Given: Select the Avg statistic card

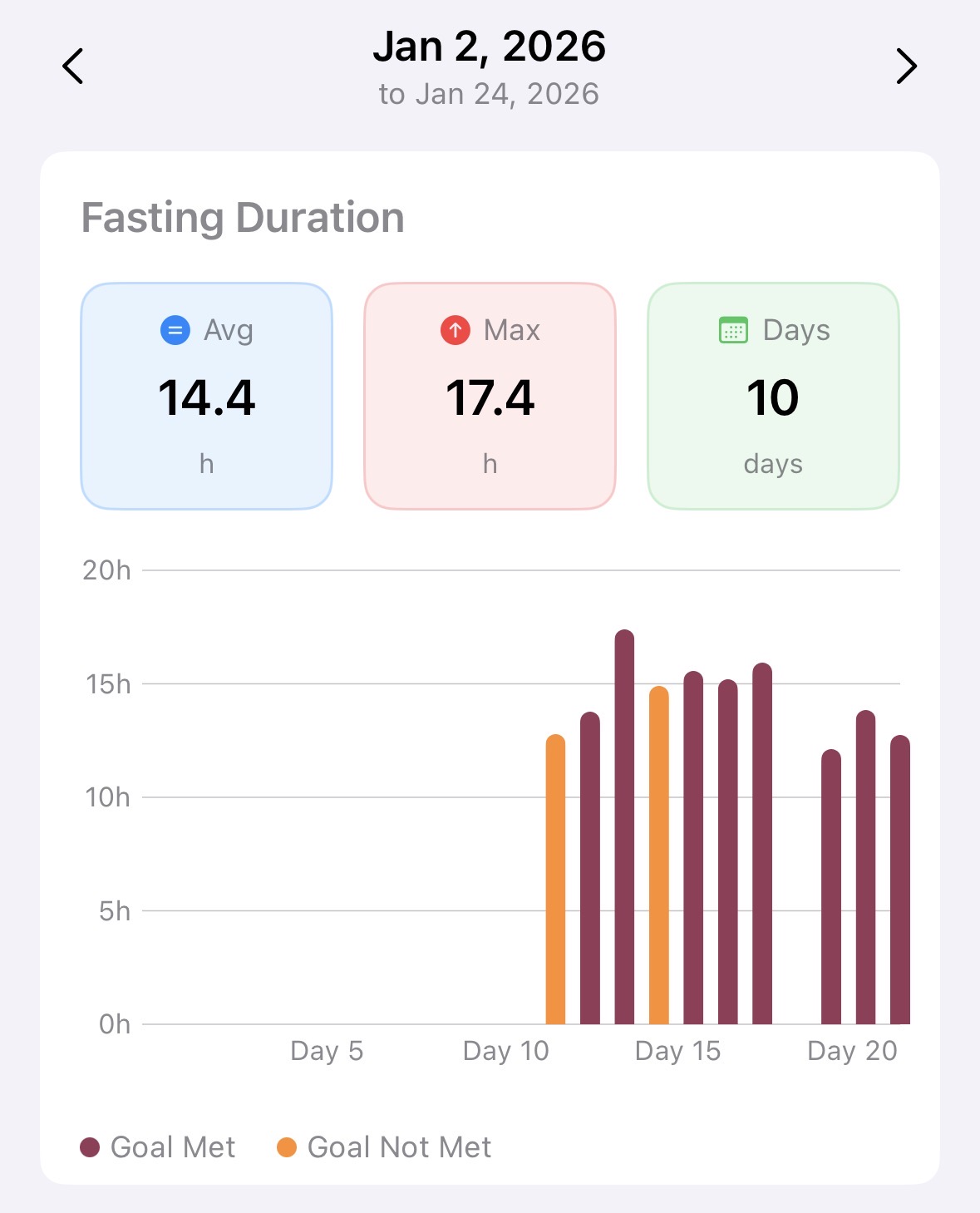Looking at the screenshot, I should tap(206, 392).
